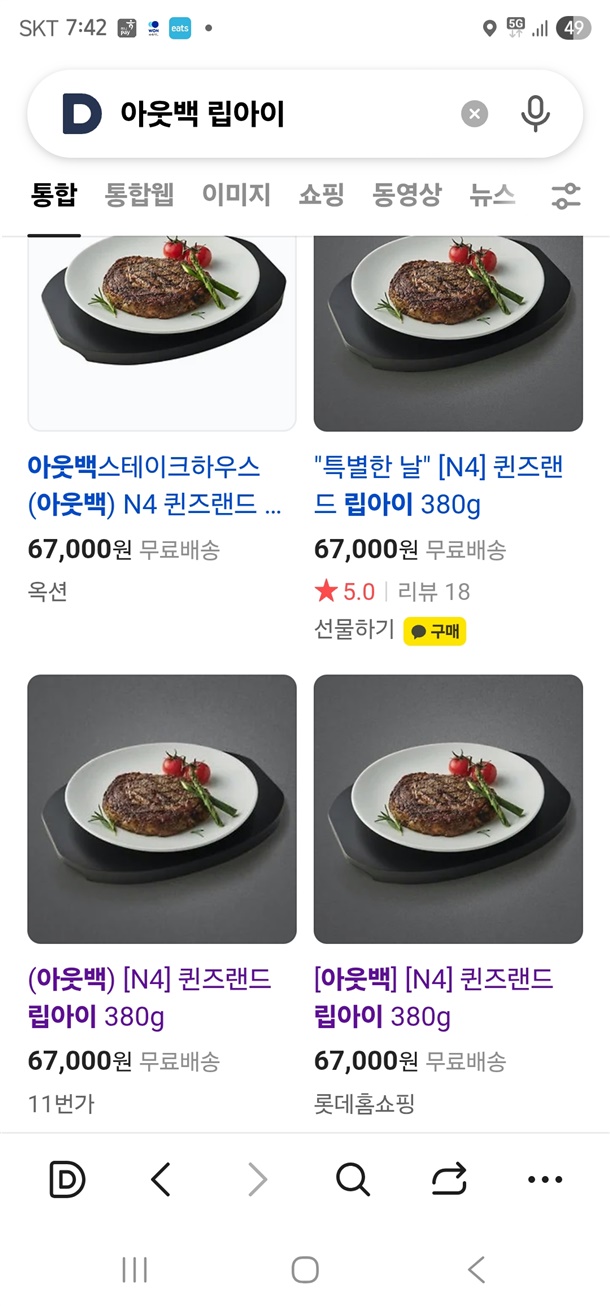Open search from the bottom toolbar
The width and height of the screenshot is (610, 1308).
click(353, 1180)
